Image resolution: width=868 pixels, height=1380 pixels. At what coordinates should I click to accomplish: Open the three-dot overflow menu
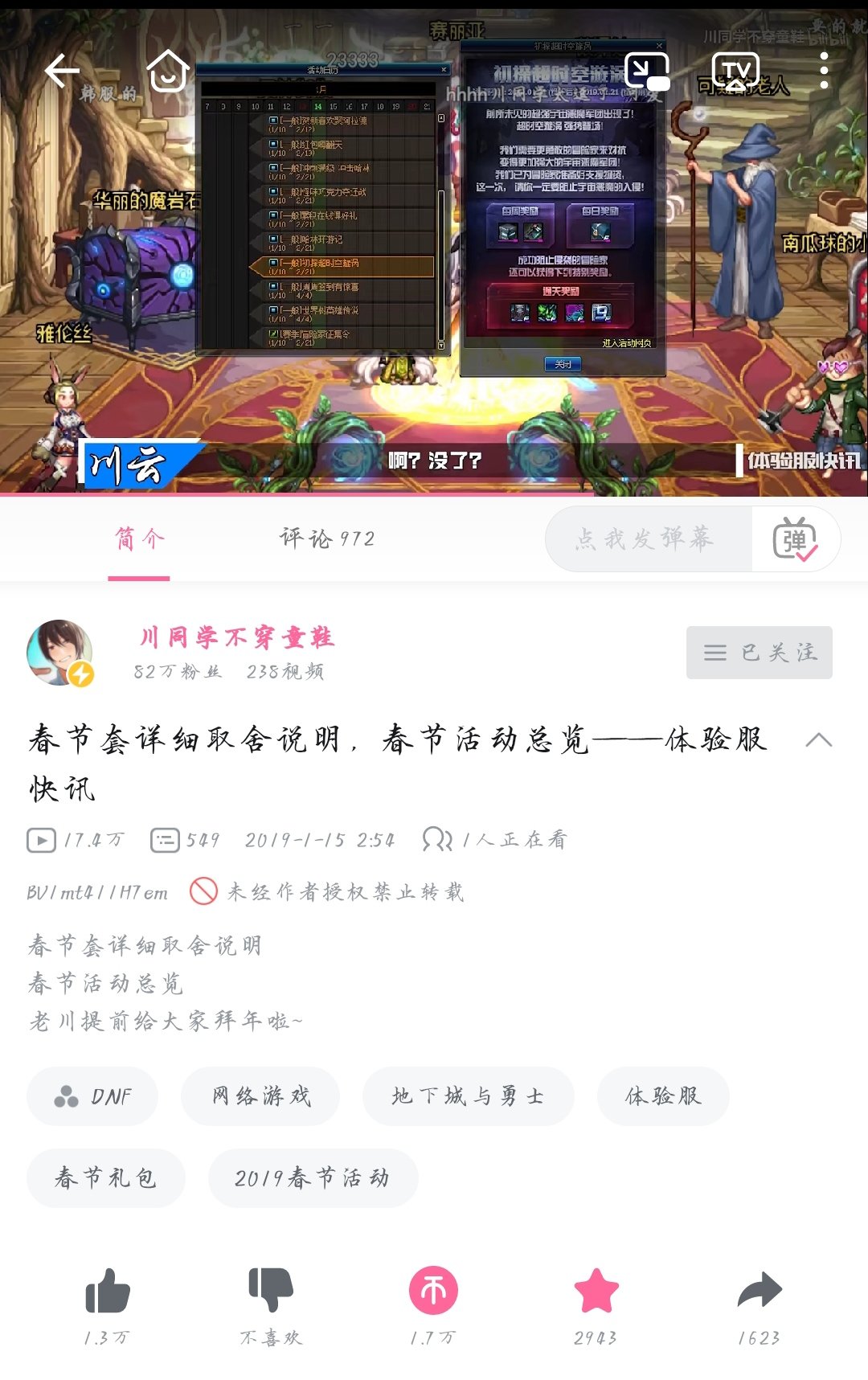(x=824, y=72)
